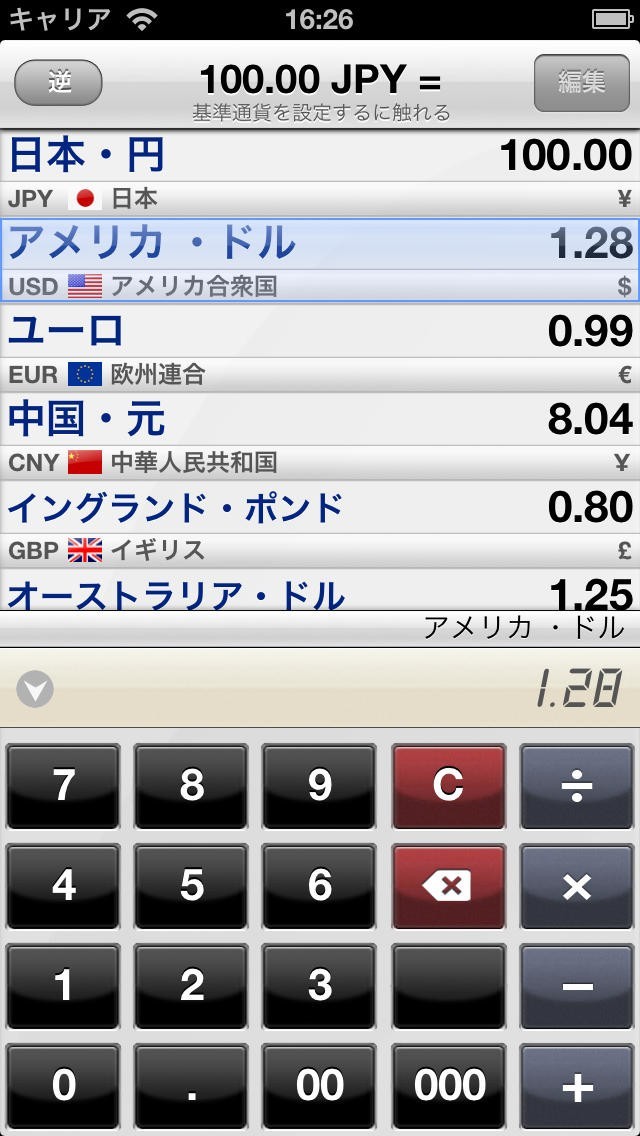The image size is (640, 1136).
Task: Tap the multiply × key
Action: (577, 886)
